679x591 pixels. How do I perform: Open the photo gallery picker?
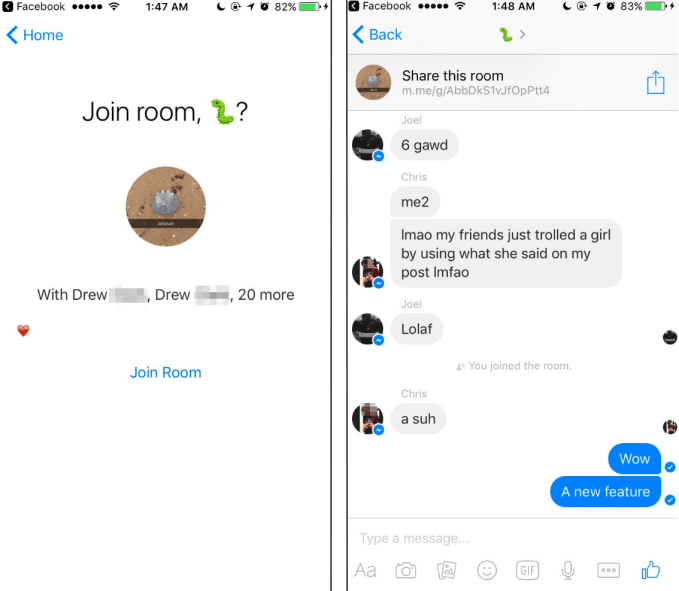[446, 570]
